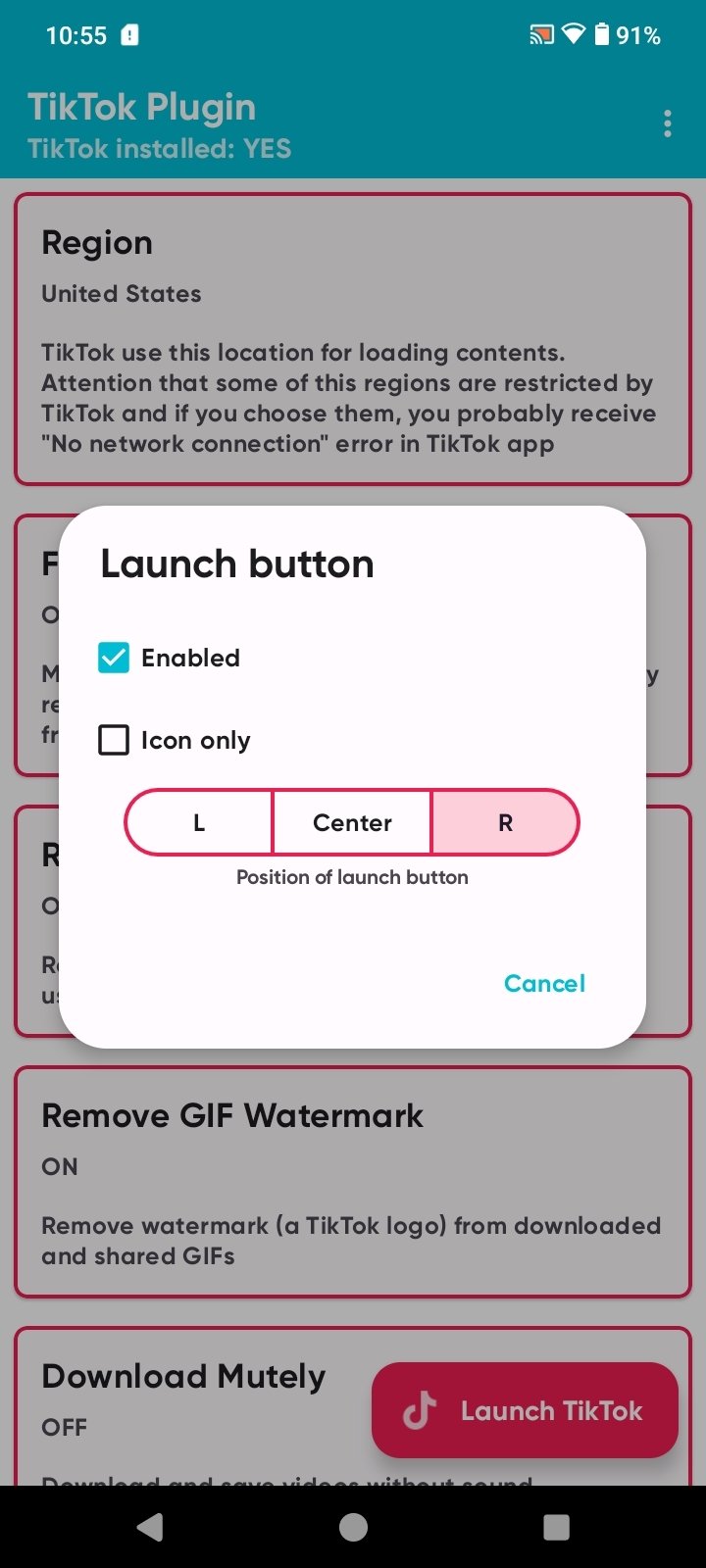Image resolution: width=706 pixels, height=1568 pixels.
Task: Select Center launch button position
Action: [352, 822]
